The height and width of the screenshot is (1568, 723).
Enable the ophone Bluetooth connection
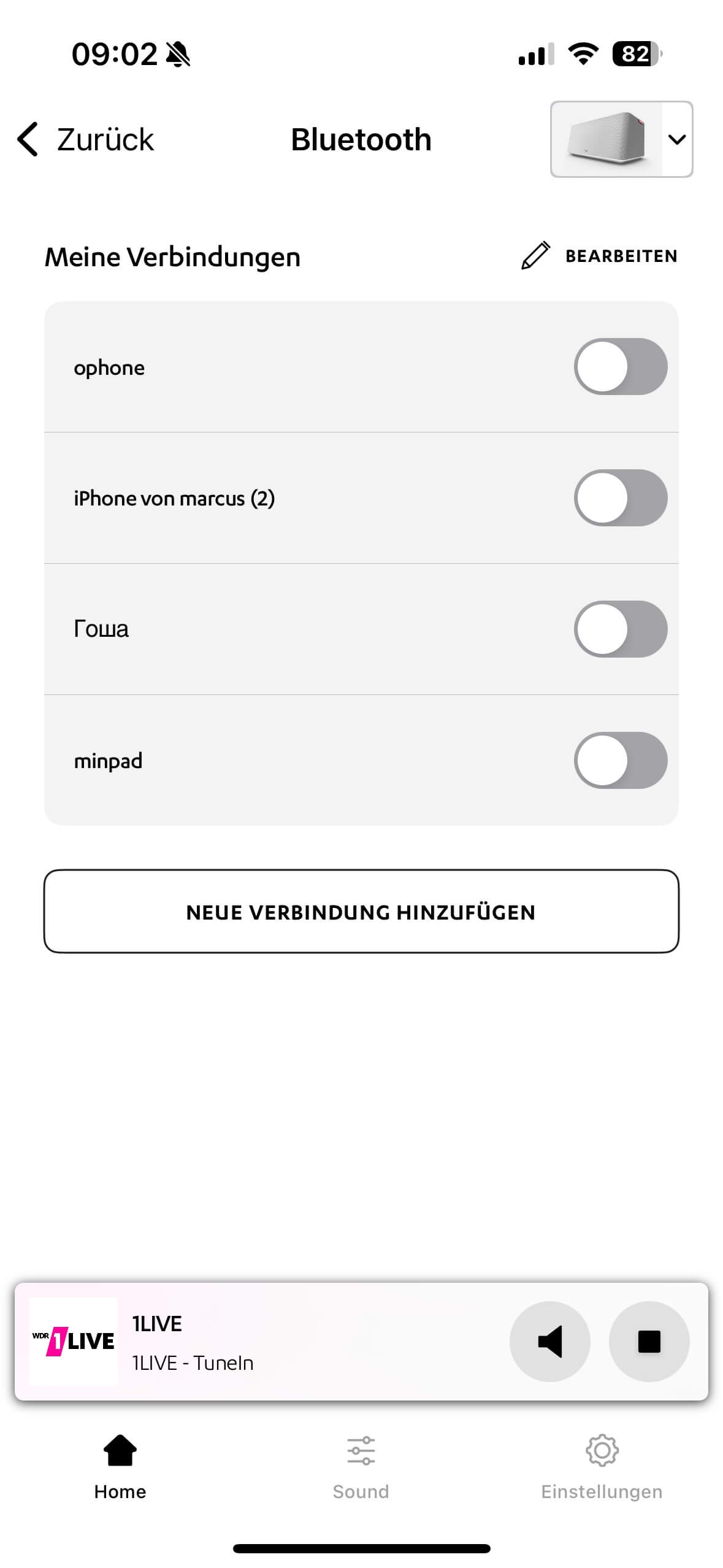[620, 367]
